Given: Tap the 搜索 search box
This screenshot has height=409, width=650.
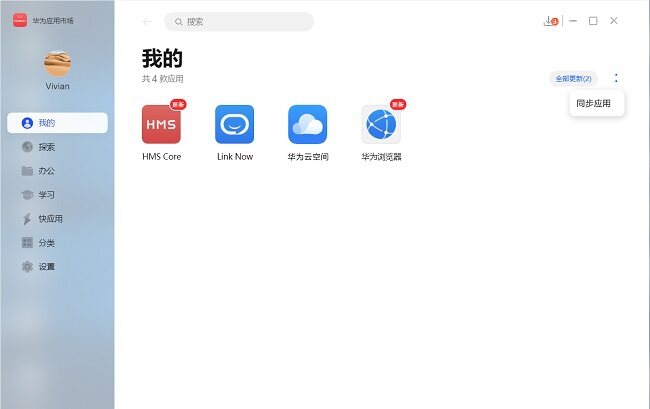Looking at the screenshot, I should [x=239, y=21].
